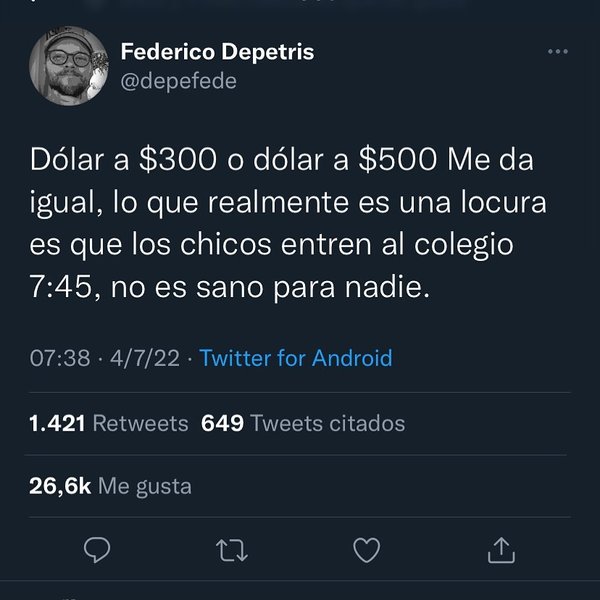600x600 pixels.
Task: Open the Twitter for Android link
Action: (x=296, y=358)
